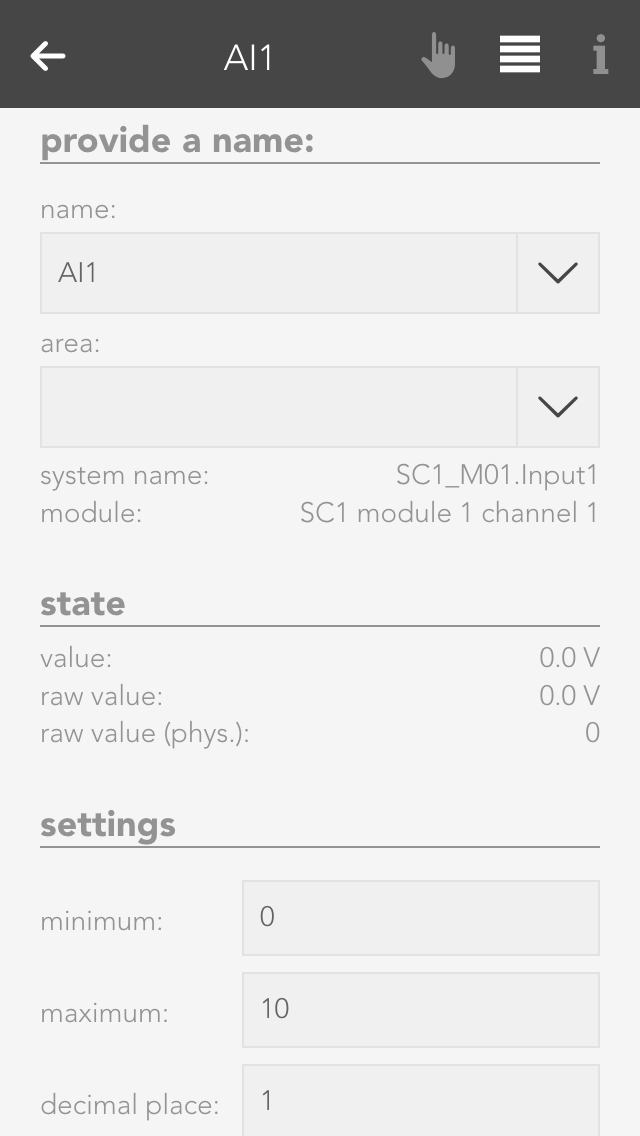Edit the decimal place field

pyautogui.click(x=420, y=1100)
